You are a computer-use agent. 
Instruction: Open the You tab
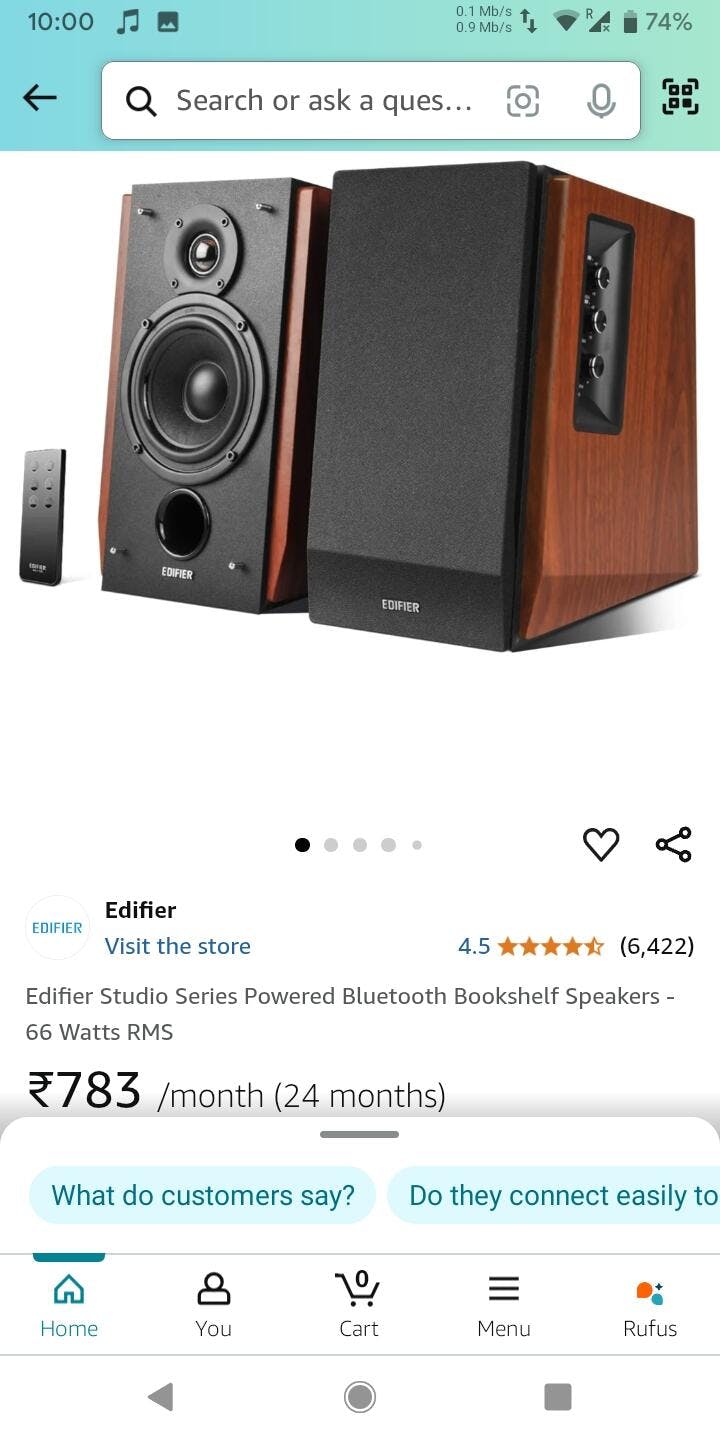point(213,1305)
